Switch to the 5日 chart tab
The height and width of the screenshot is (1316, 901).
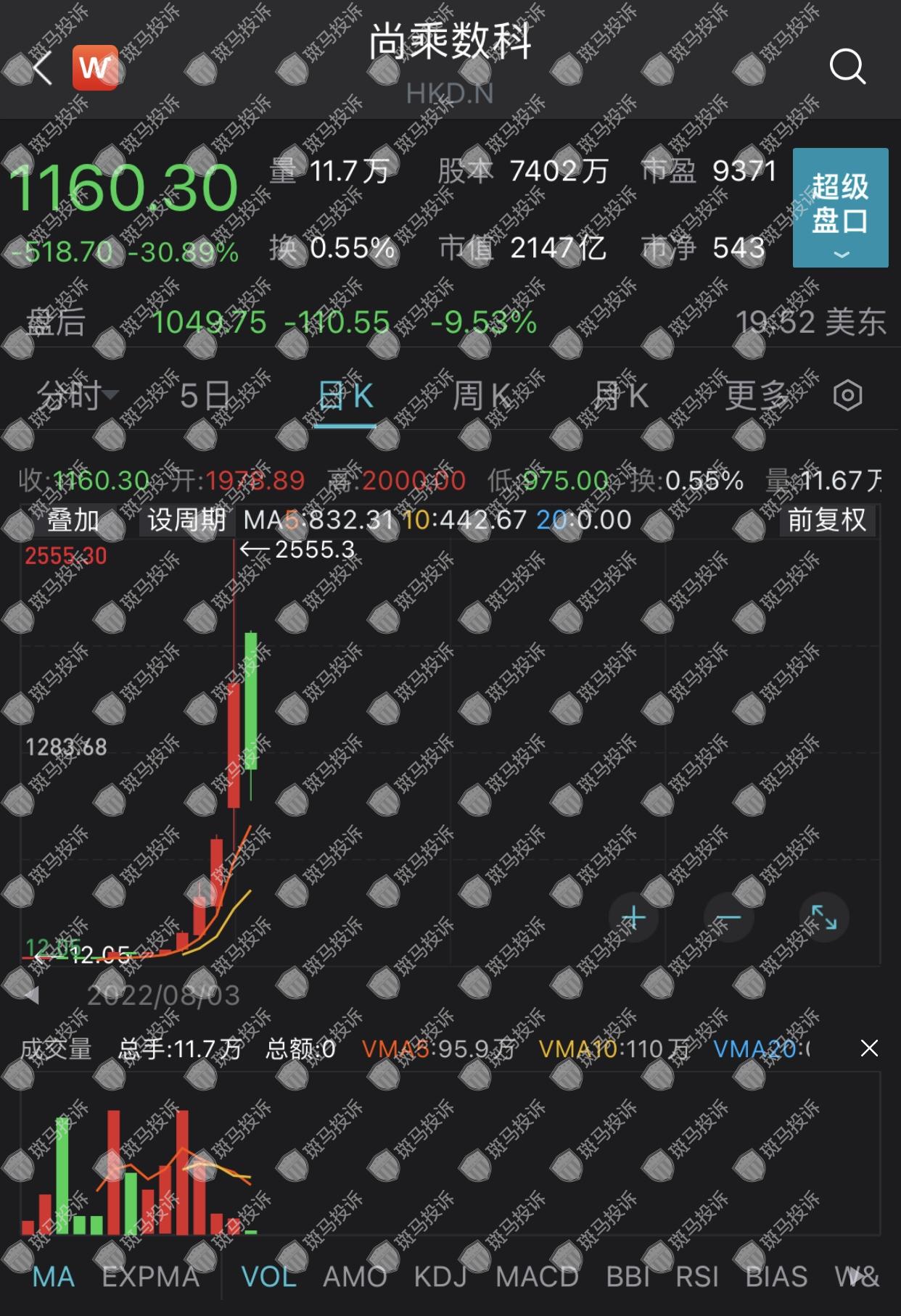[x=205, y=396]
